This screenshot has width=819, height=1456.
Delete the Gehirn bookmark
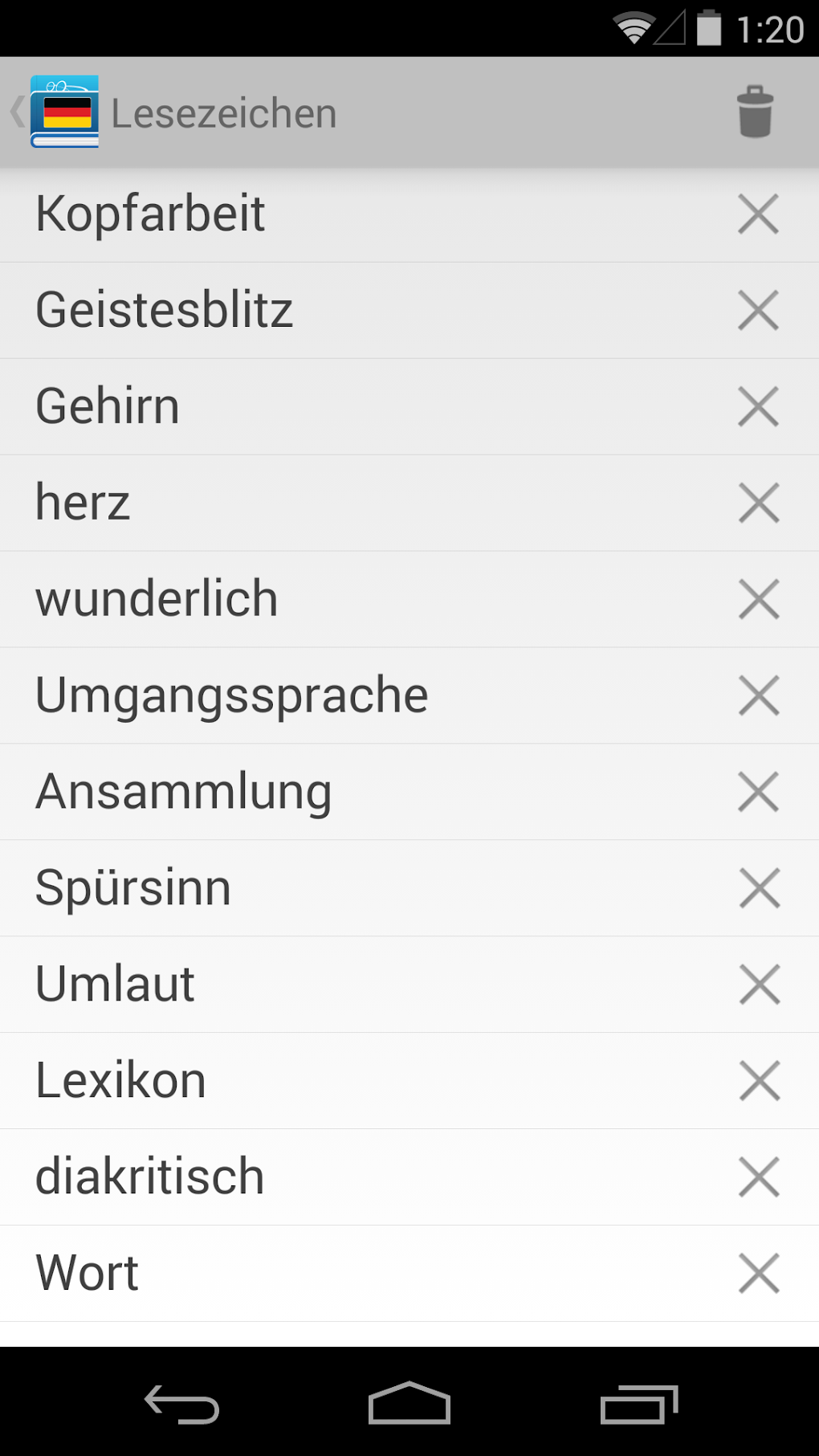tap(758, 406)
